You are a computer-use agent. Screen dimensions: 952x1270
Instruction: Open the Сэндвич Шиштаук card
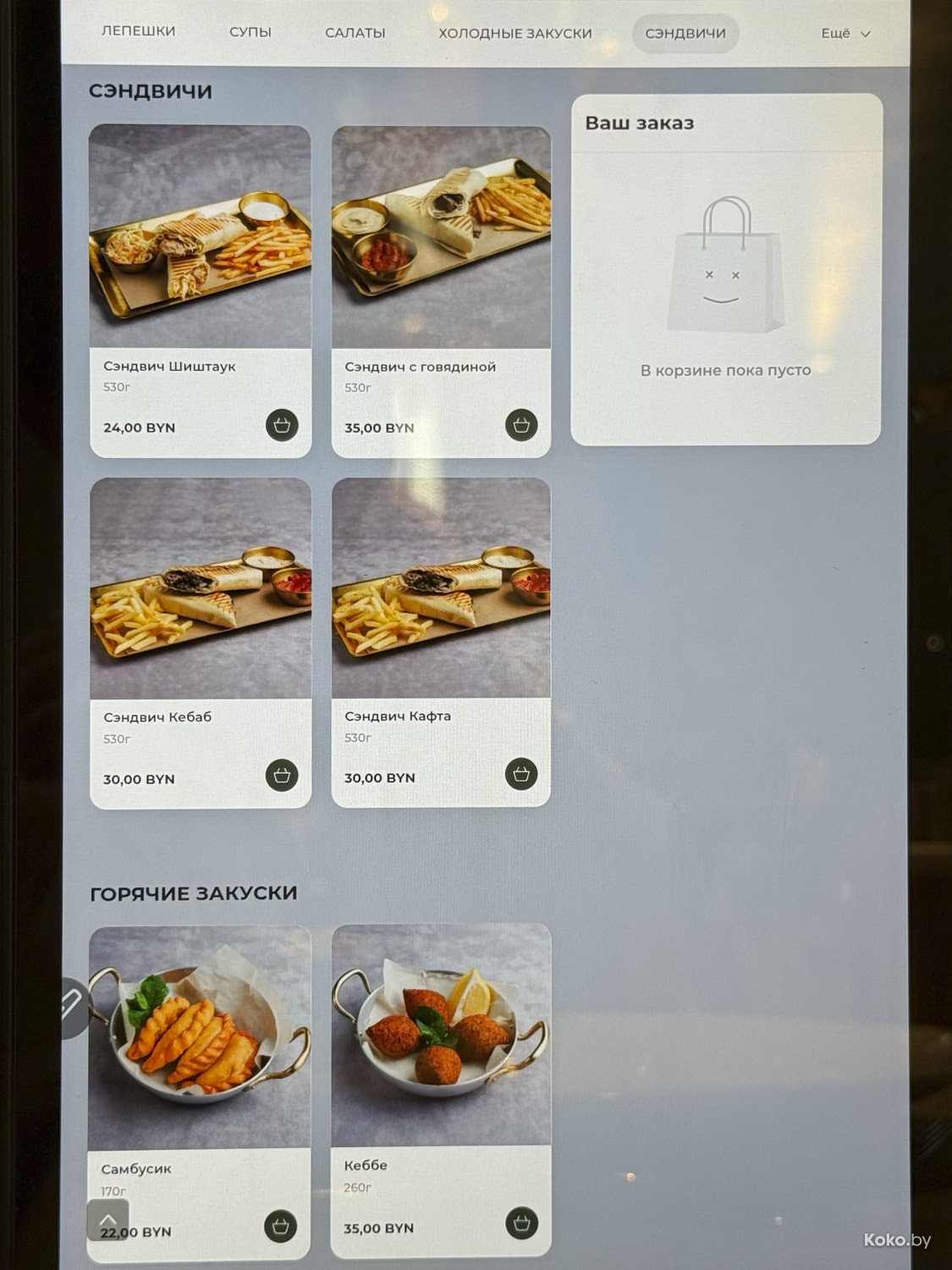tap(200, 237)
